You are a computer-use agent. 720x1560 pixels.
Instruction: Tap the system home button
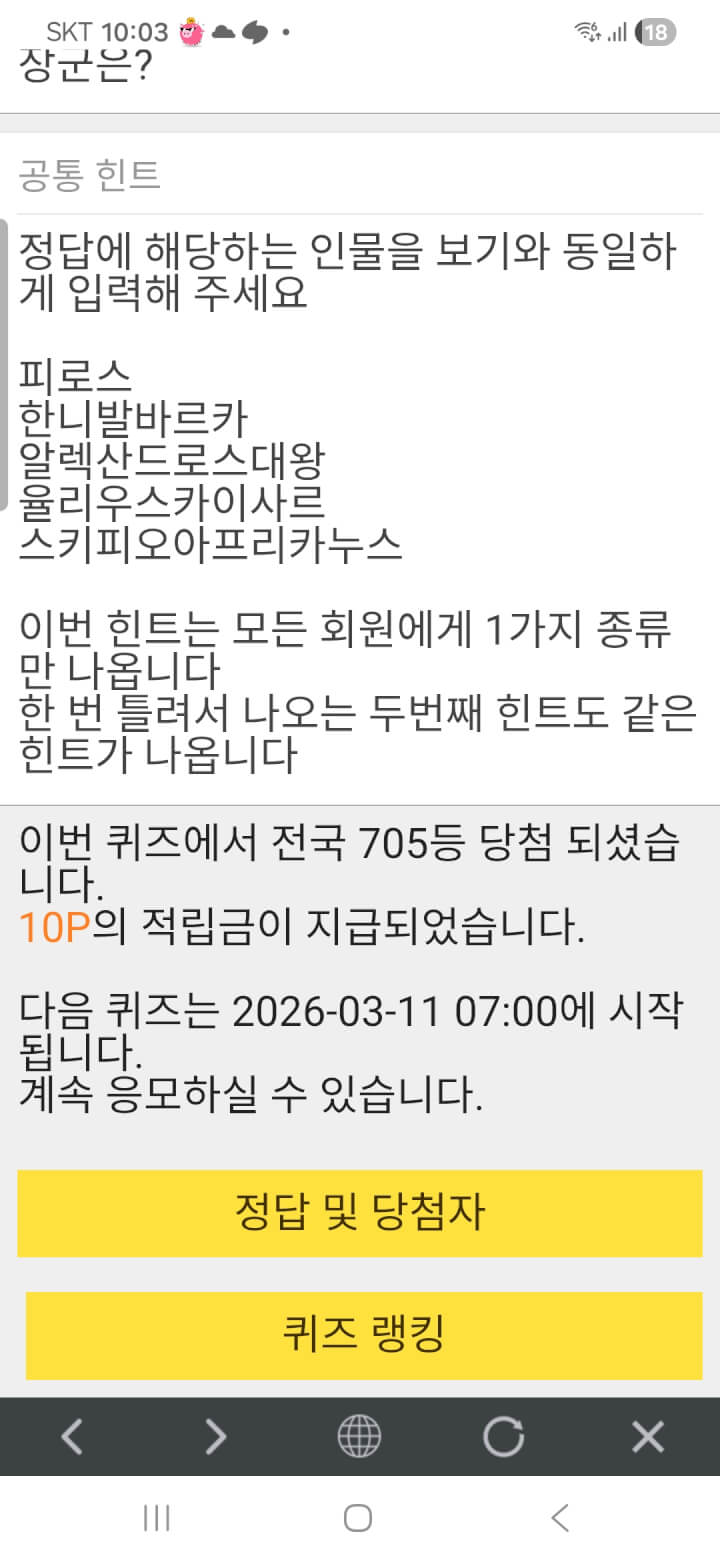coord(358,1518)
